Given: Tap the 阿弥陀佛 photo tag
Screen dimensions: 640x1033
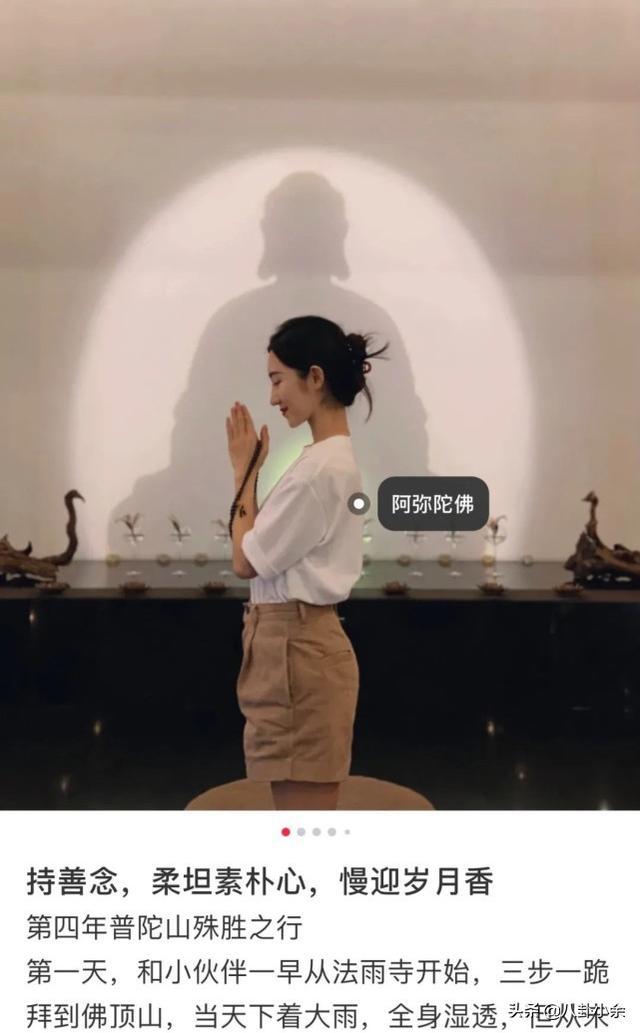Looking at the screenshot, I should [x=432, y=504].
